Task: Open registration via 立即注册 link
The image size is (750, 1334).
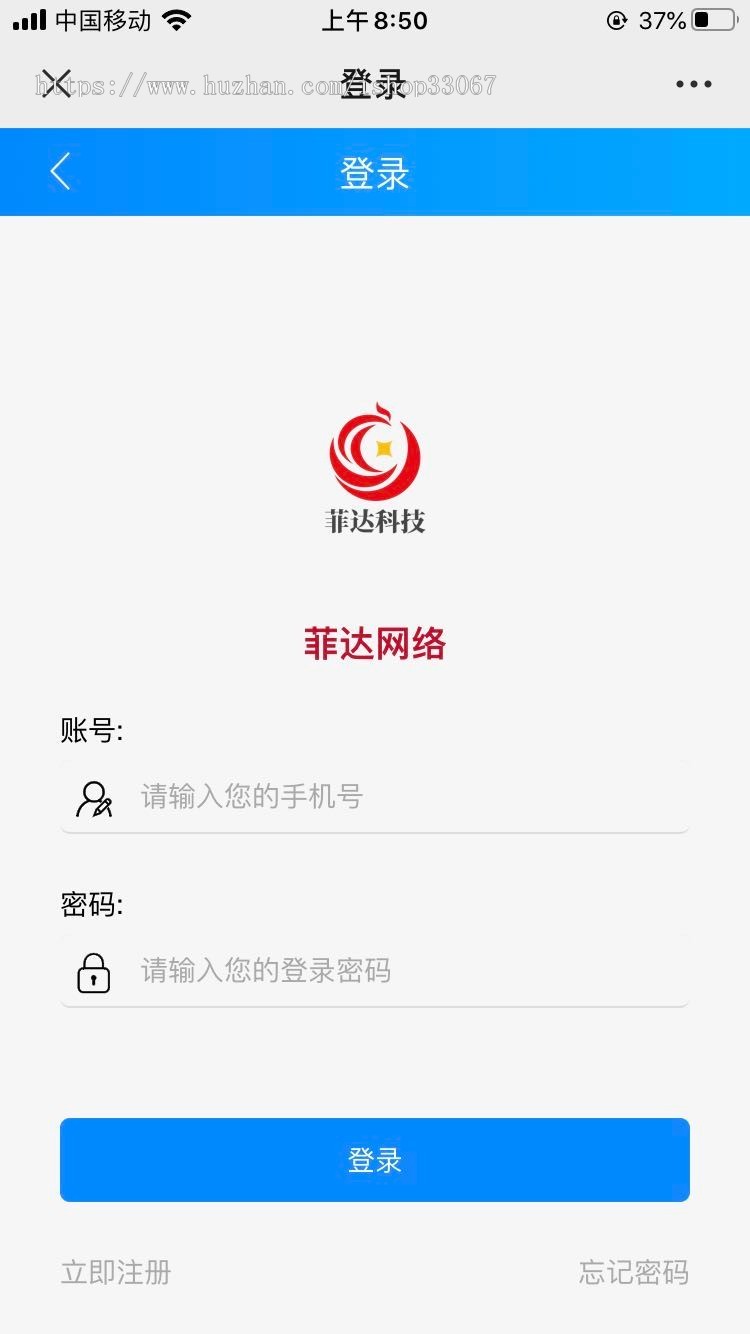Action: click(115, 1273)
